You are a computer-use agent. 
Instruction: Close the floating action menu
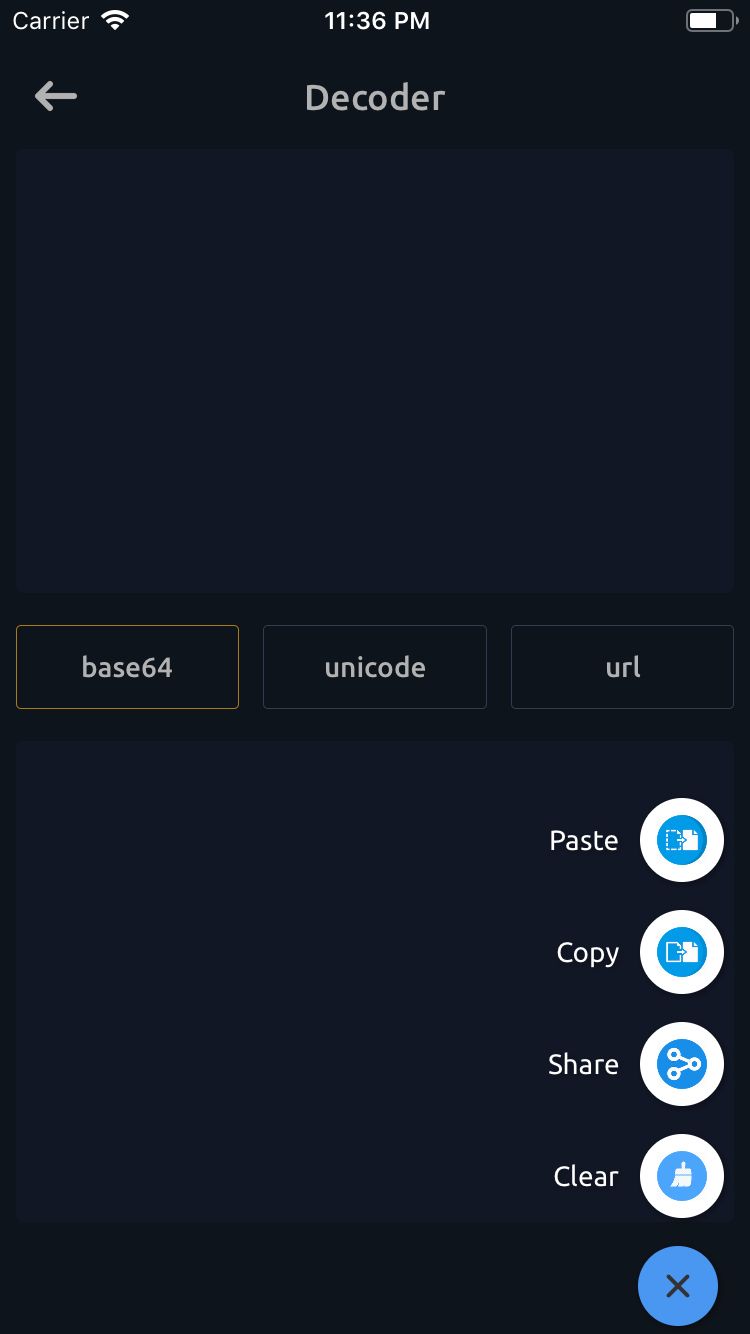[x=678, y=1286]
